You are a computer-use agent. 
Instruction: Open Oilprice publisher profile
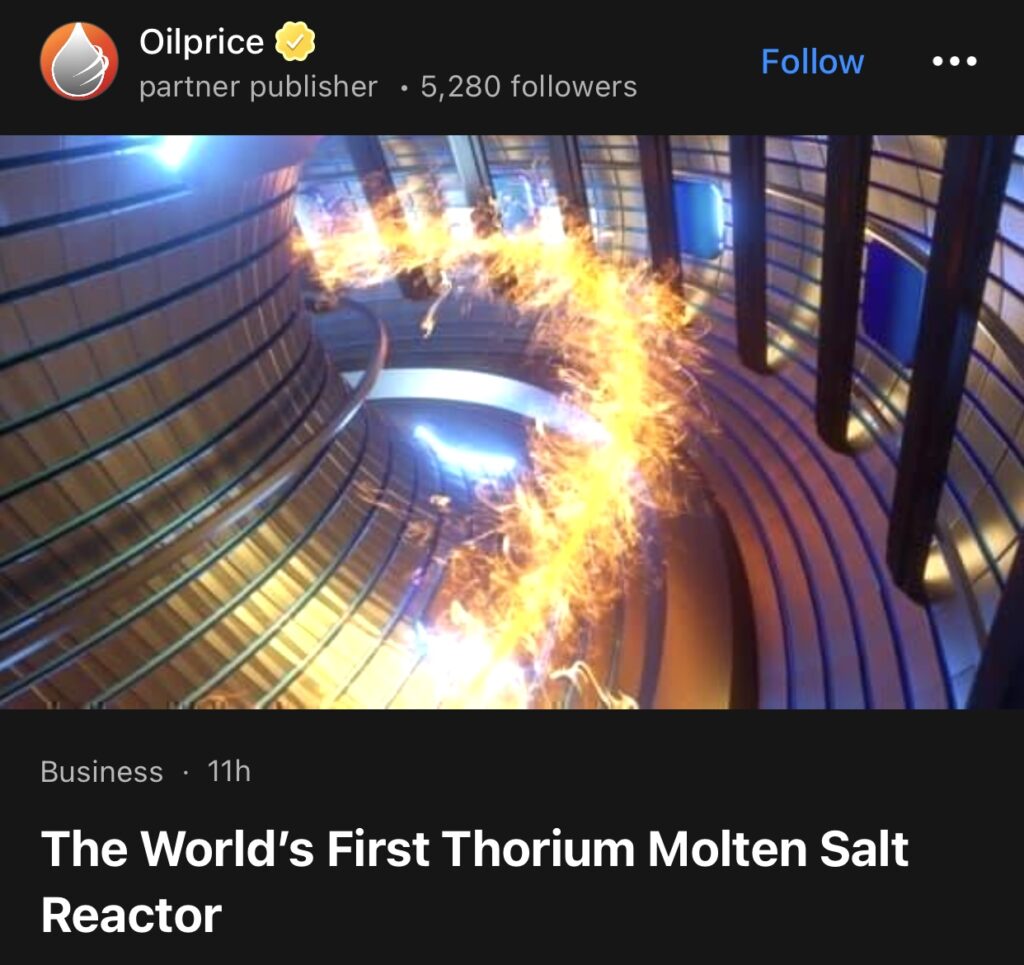pyautogui.click(x=201, y=42)
